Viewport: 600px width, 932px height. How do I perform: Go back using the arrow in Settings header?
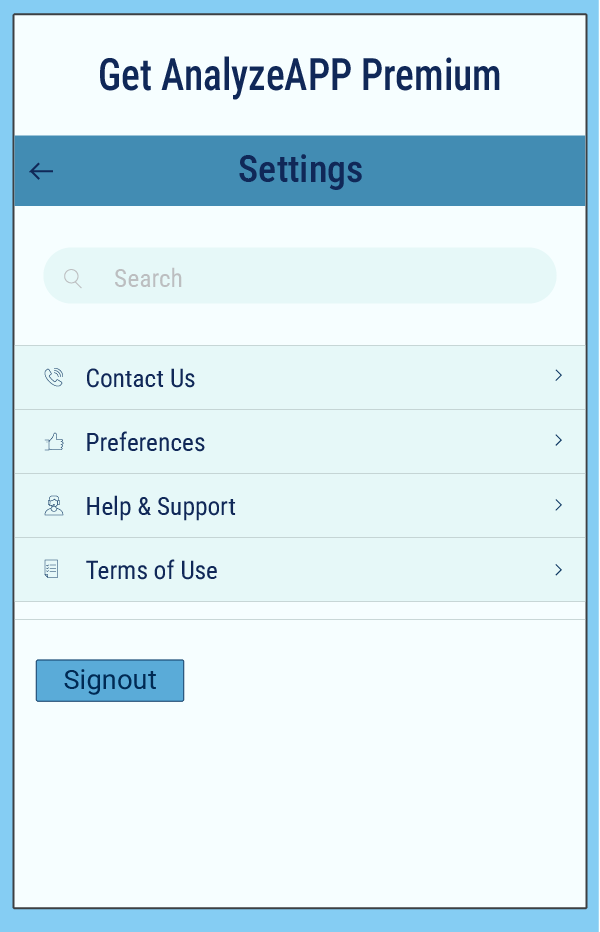41,171
